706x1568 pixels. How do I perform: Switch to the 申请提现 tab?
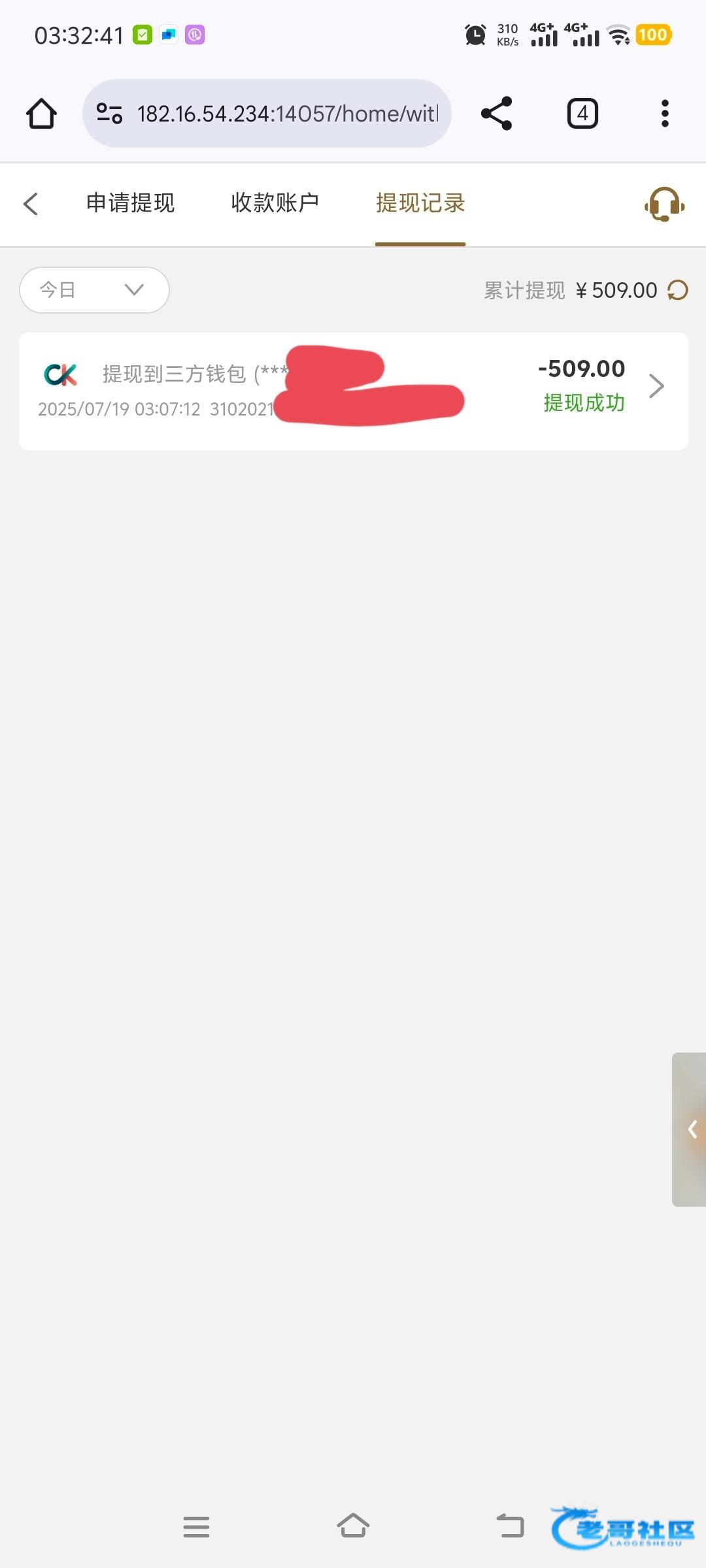[x=131, y=203]
